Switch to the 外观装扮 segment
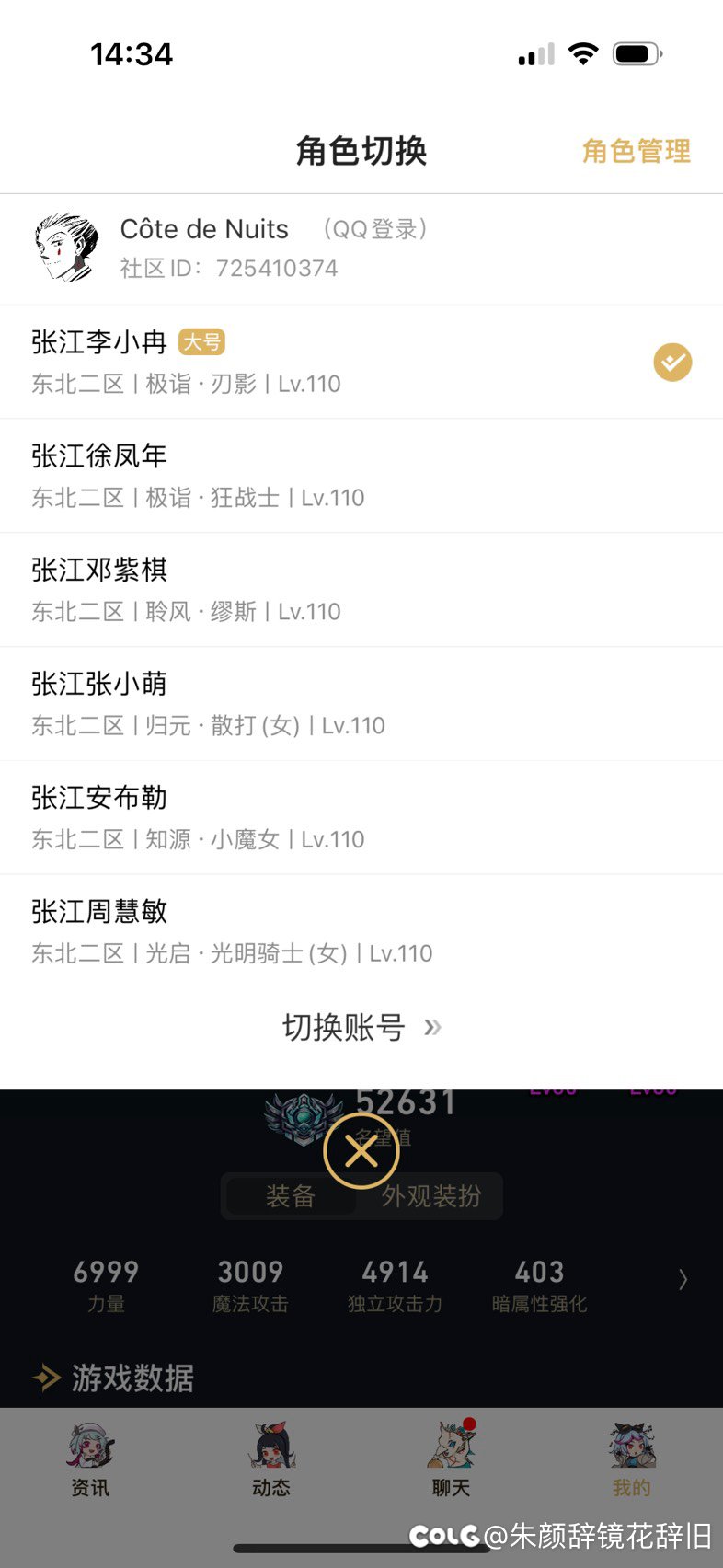The height and width of the screenshot is (1568, 723). 431,1196
